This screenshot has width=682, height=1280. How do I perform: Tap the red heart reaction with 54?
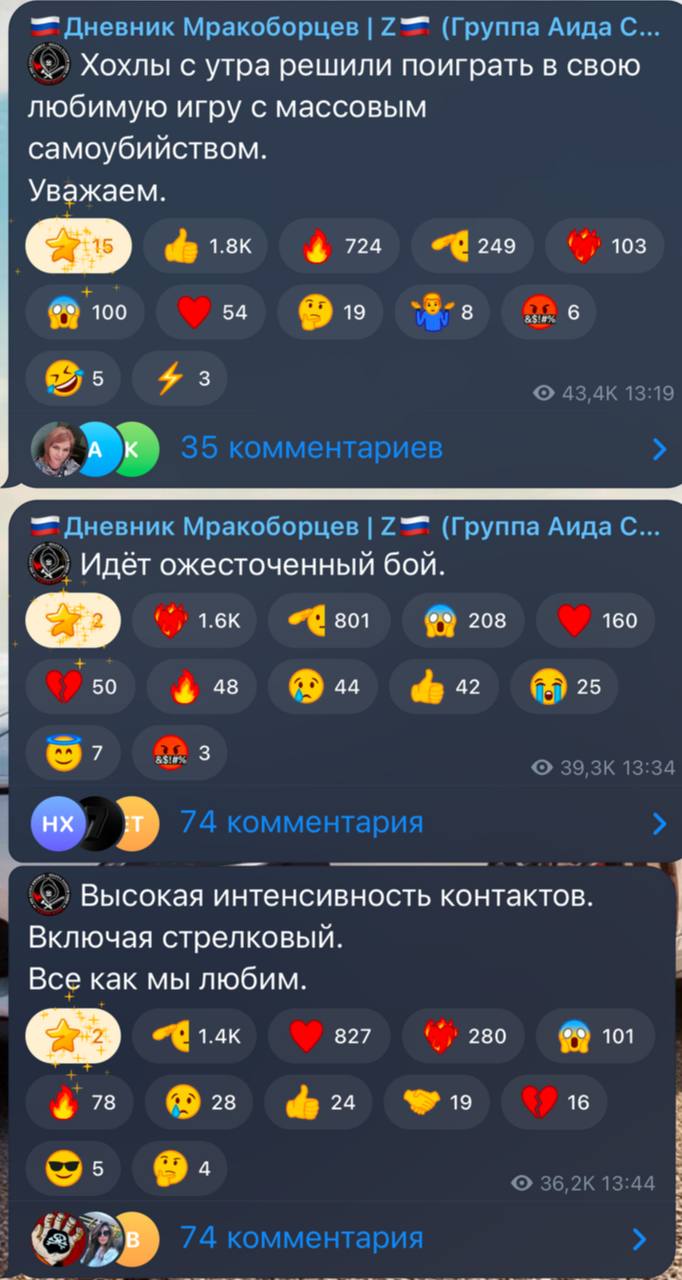(211, 312)
